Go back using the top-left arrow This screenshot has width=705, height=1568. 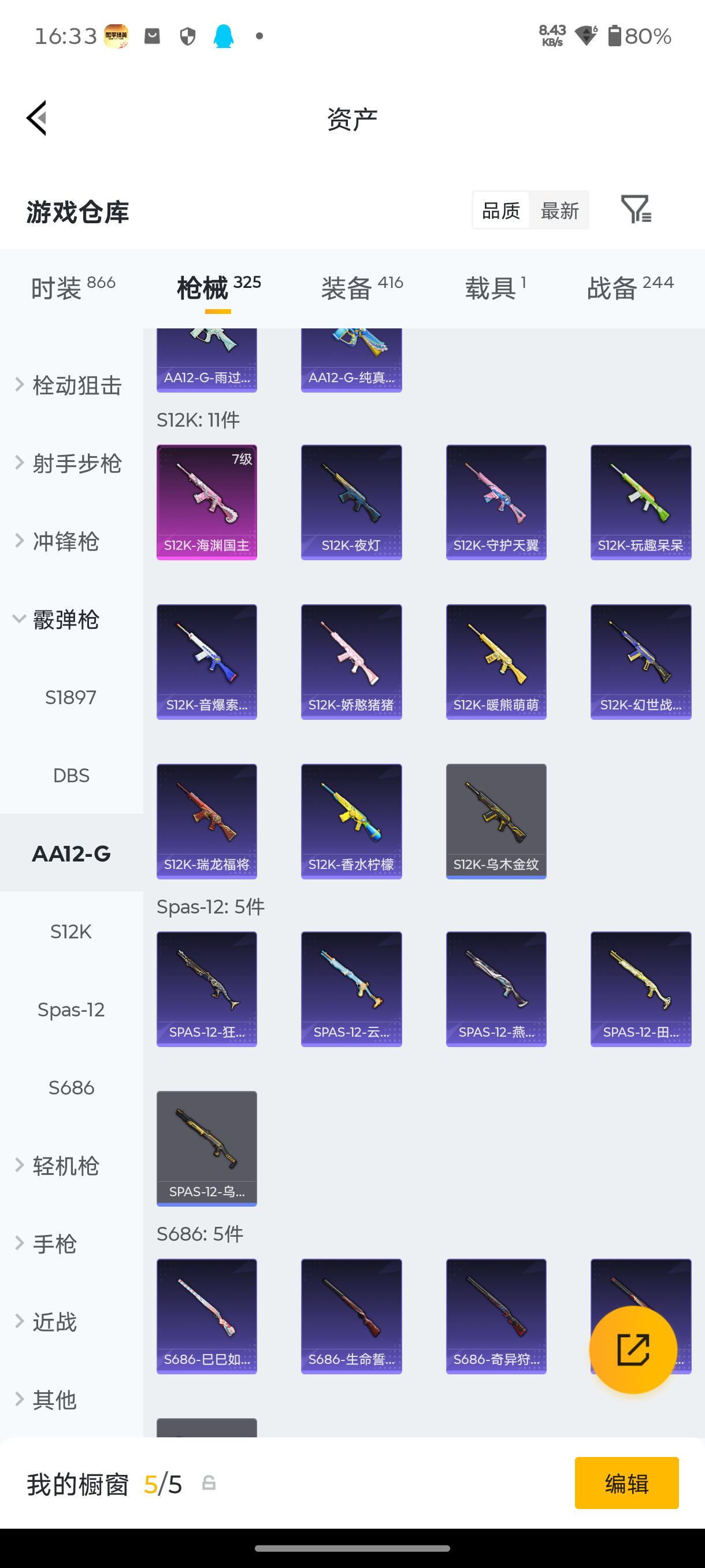36,118
